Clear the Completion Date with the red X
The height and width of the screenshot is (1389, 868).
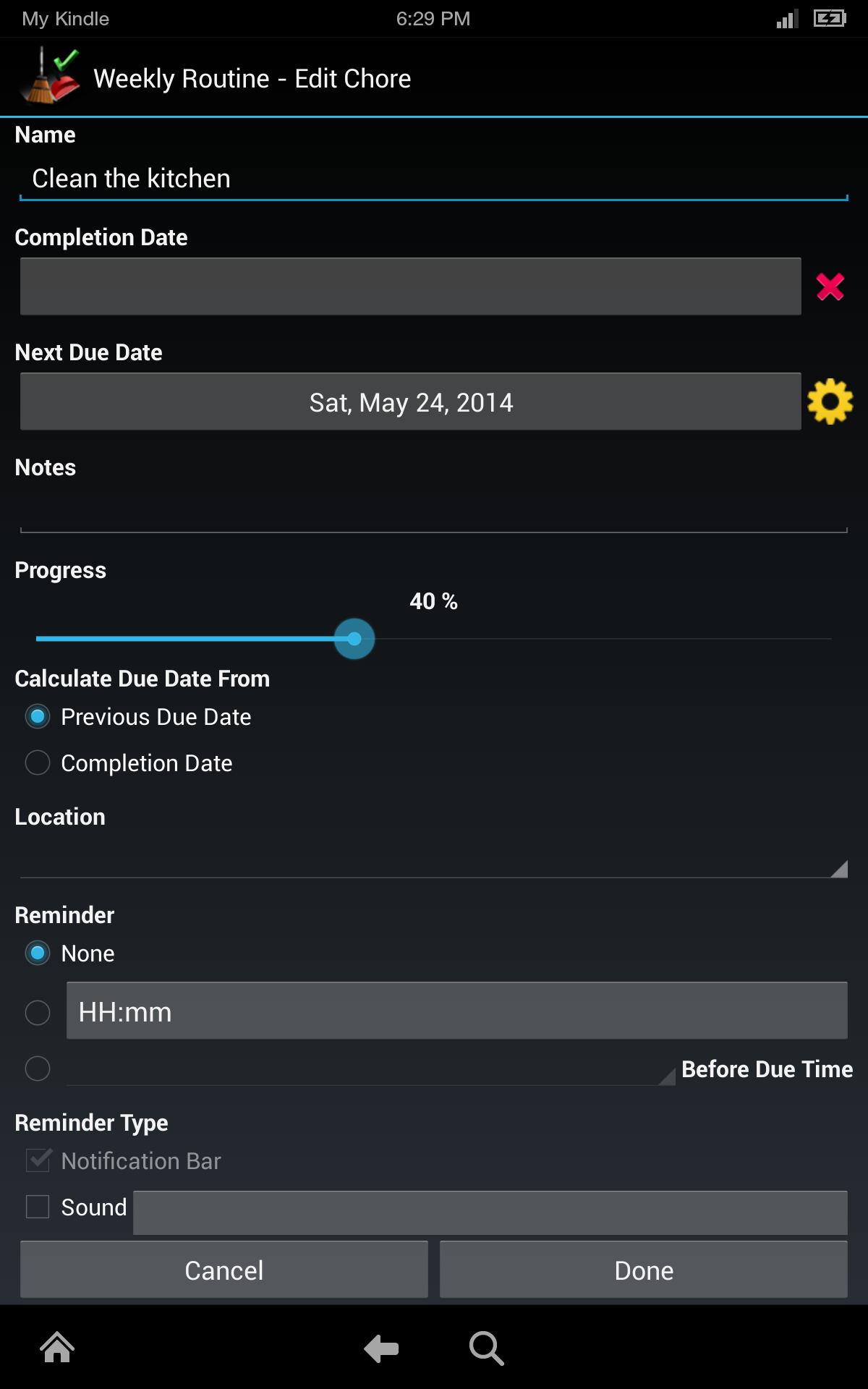[x=831, y=286]
